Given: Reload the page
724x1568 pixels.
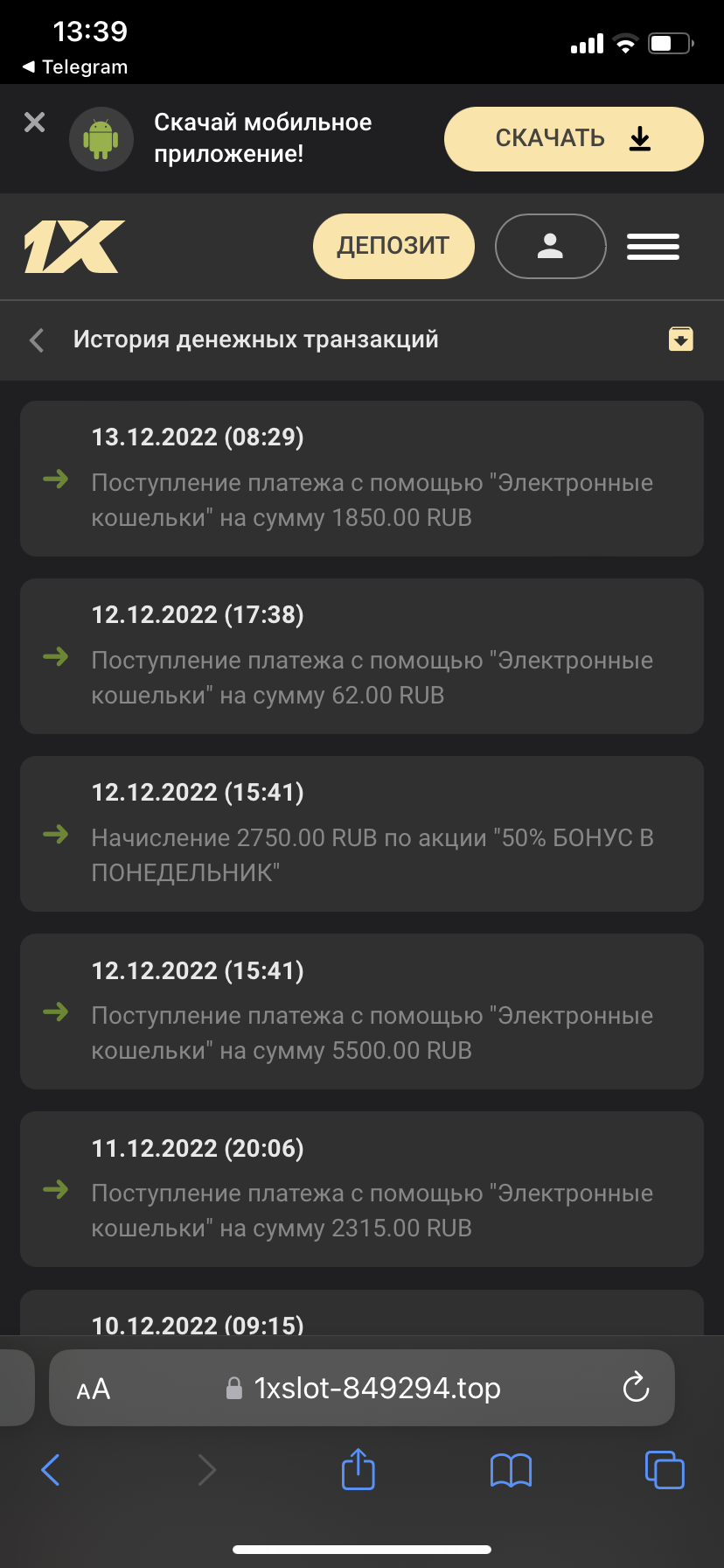Looking at the screenshot, I should tap(636, 1388).
